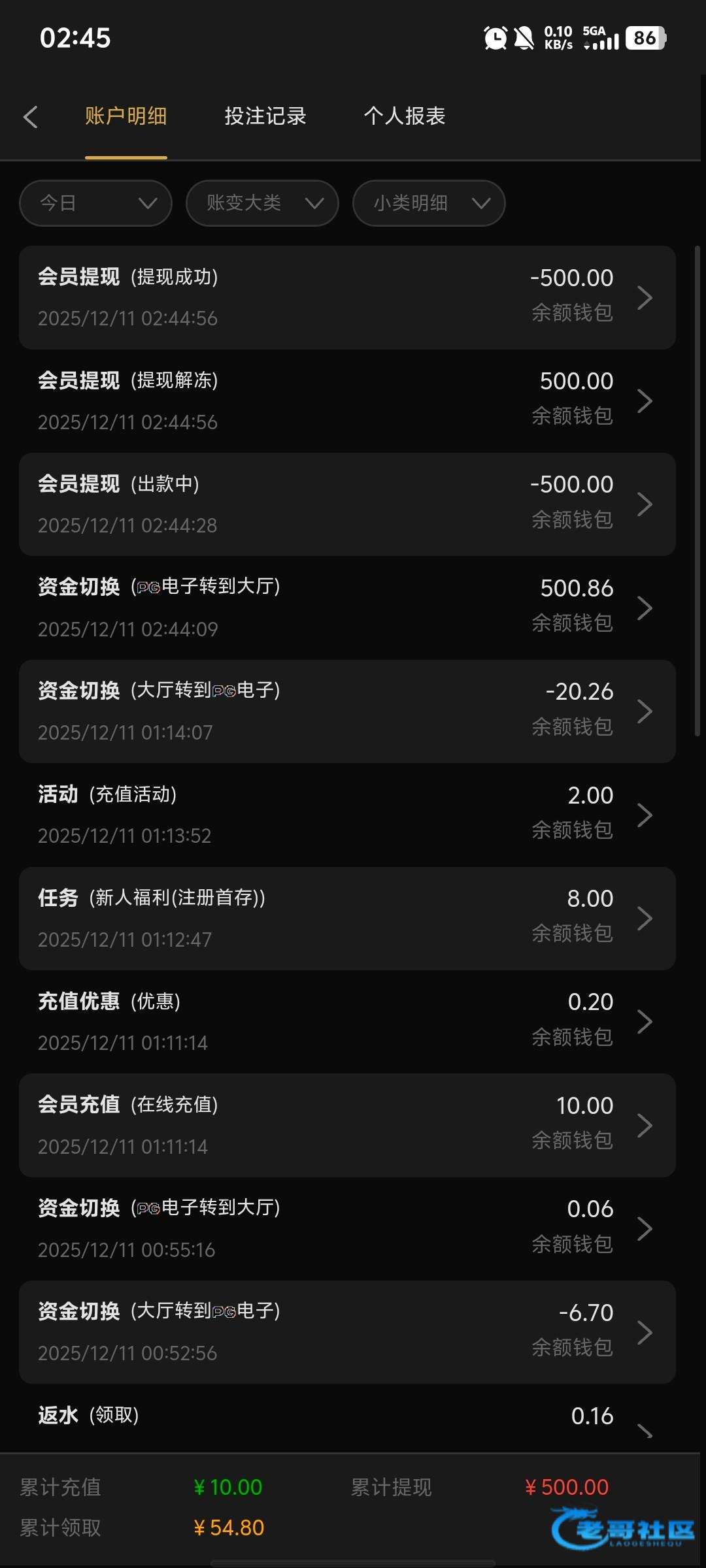This screenshot has height=1568, width=706.
Task: Open the 资金切换 -20.26 transfer record
Action: point(346,711)
